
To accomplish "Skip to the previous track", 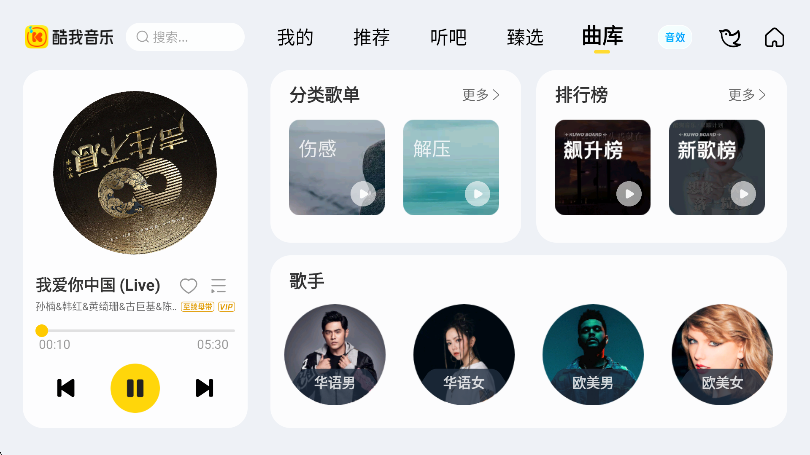I will click(x=66, y=388).
